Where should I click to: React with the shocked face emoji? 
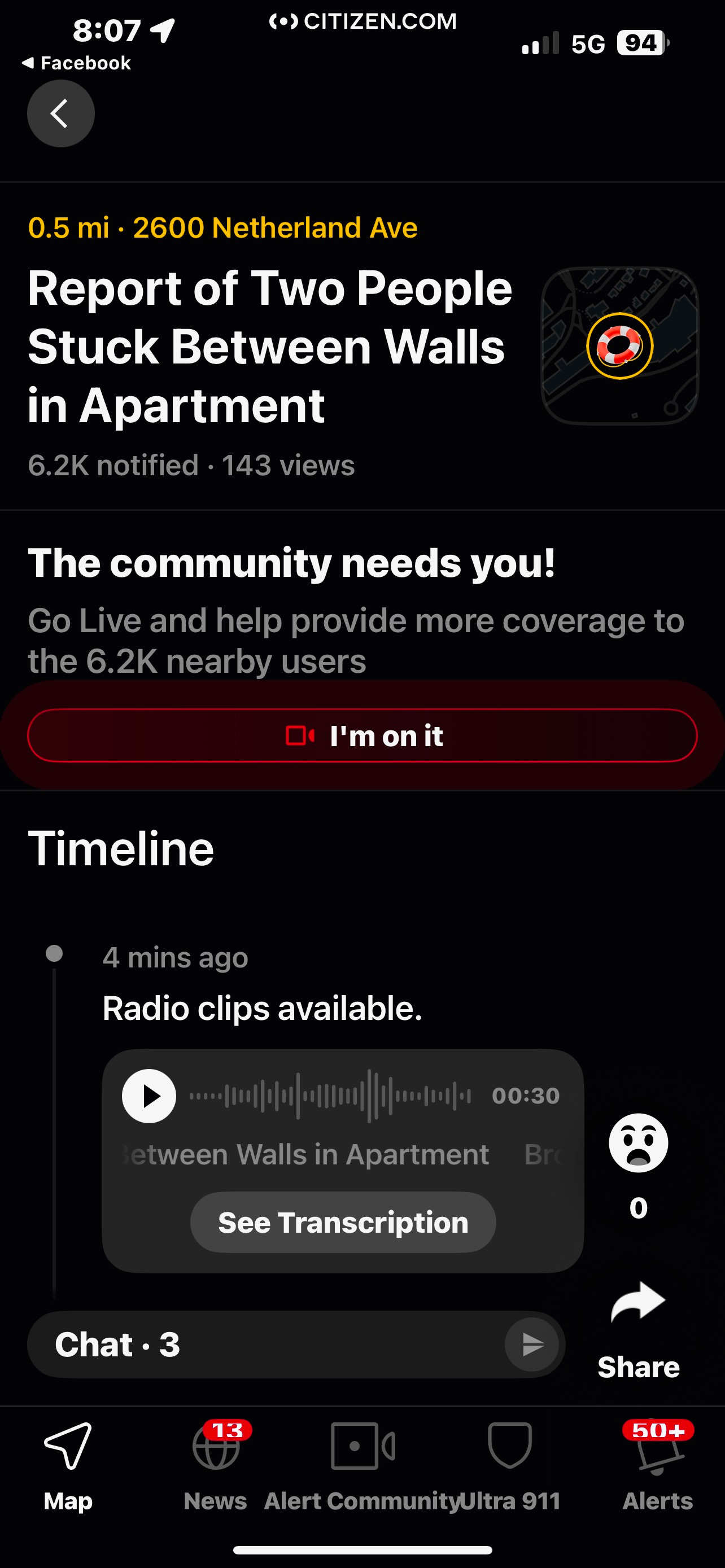tap(638, 1143)
